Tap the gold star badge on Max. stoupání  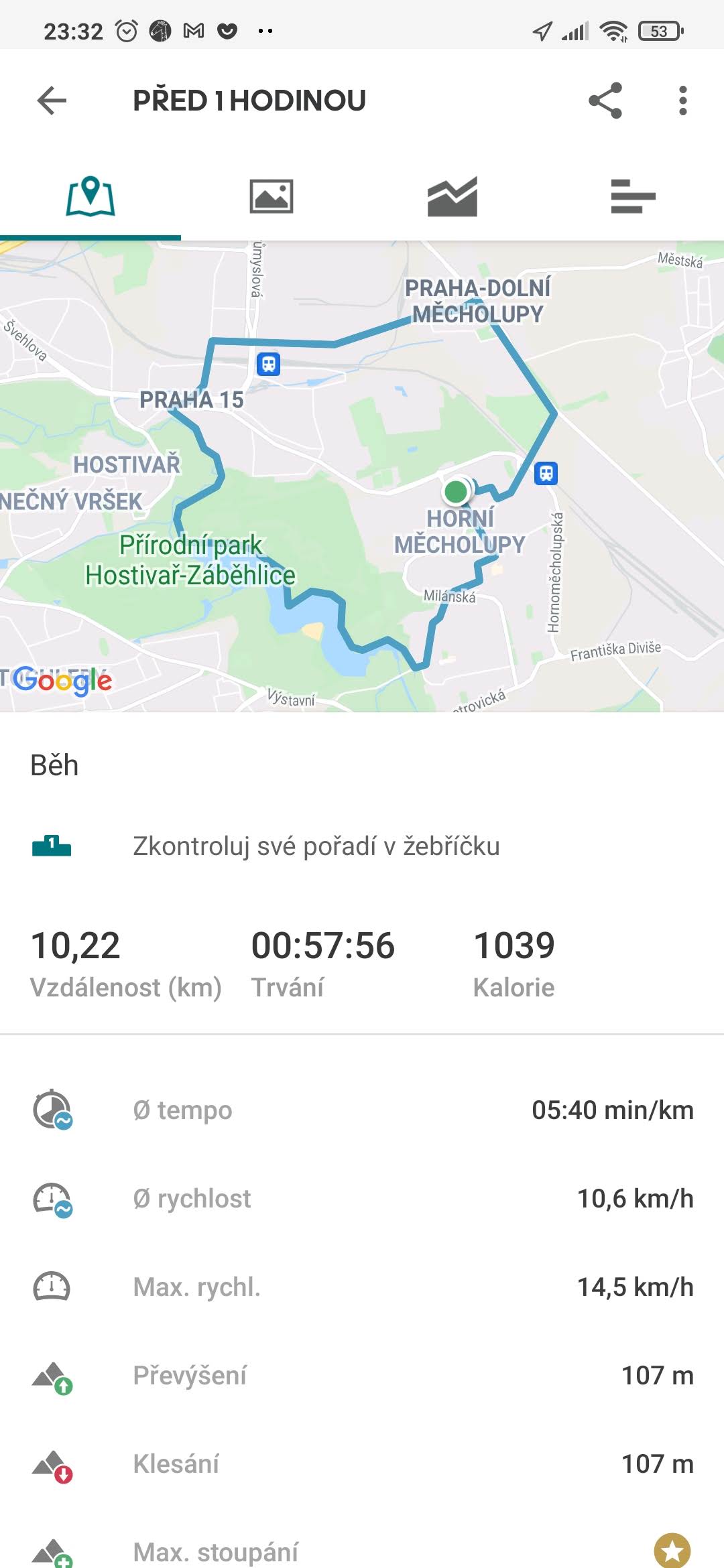(672, 1551)
